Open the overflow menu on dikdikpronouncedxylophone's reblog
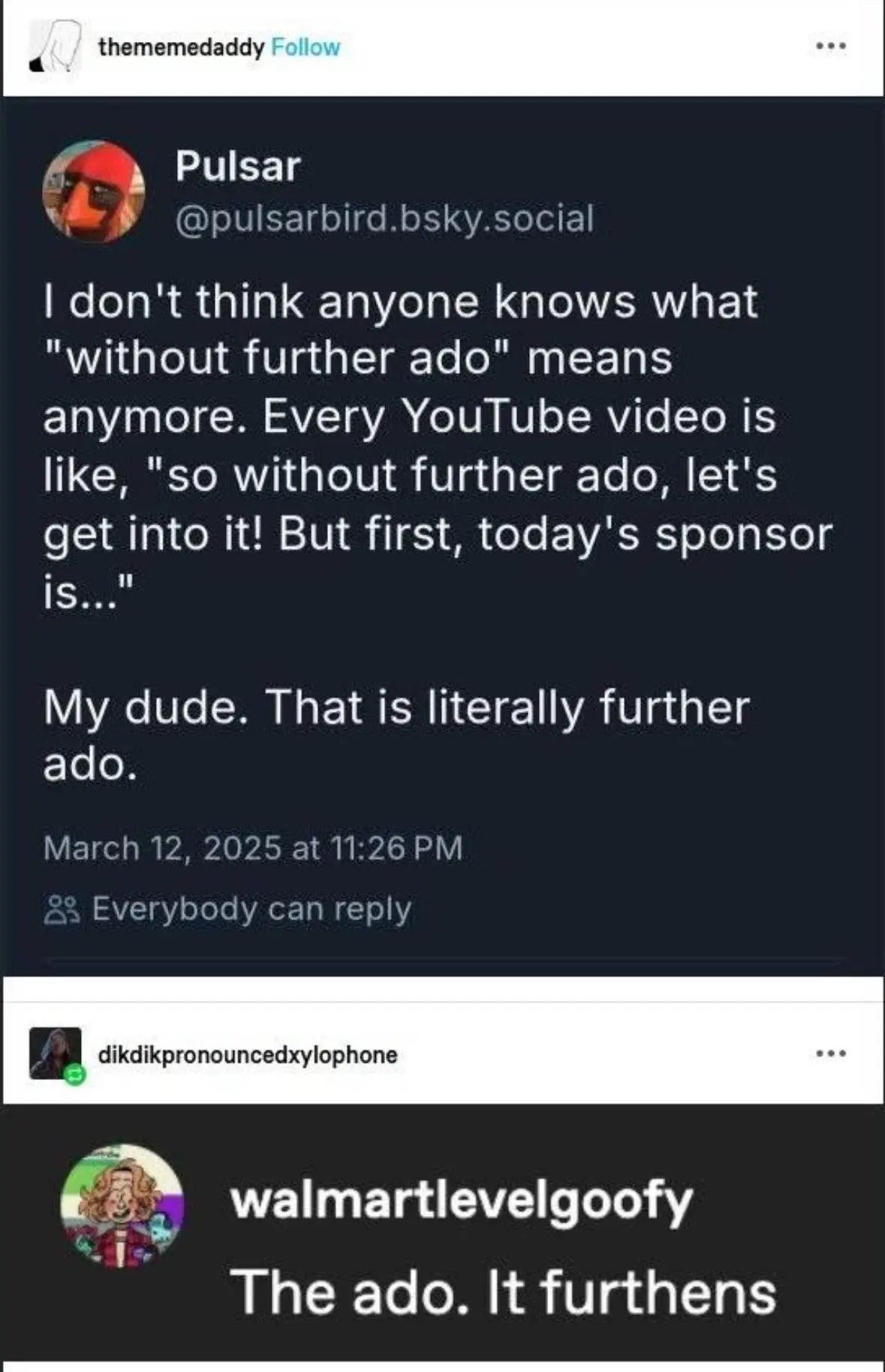885x1372 pixels. (831, 1054)
